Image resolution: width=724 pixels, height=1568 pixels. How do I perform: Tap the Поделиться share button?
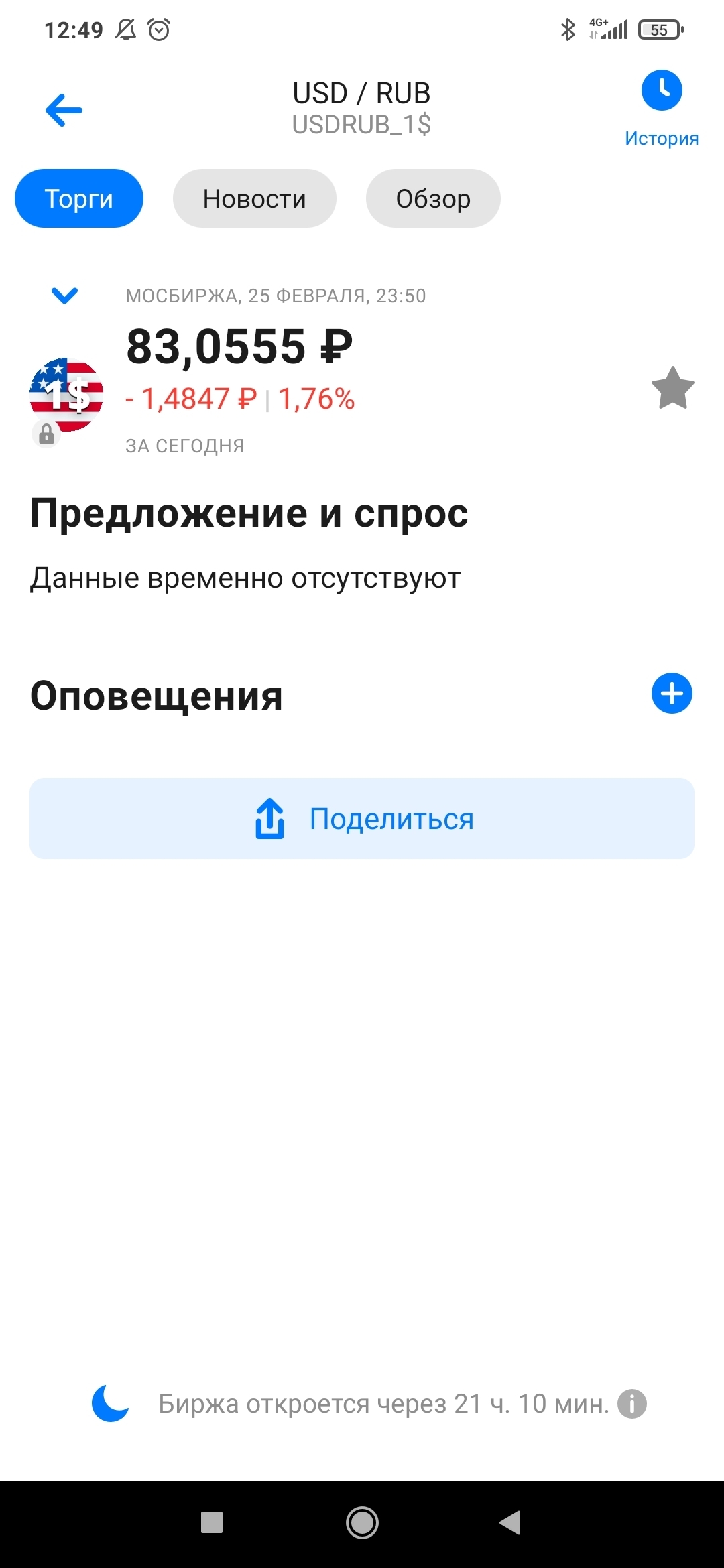[x=362, y=818]
